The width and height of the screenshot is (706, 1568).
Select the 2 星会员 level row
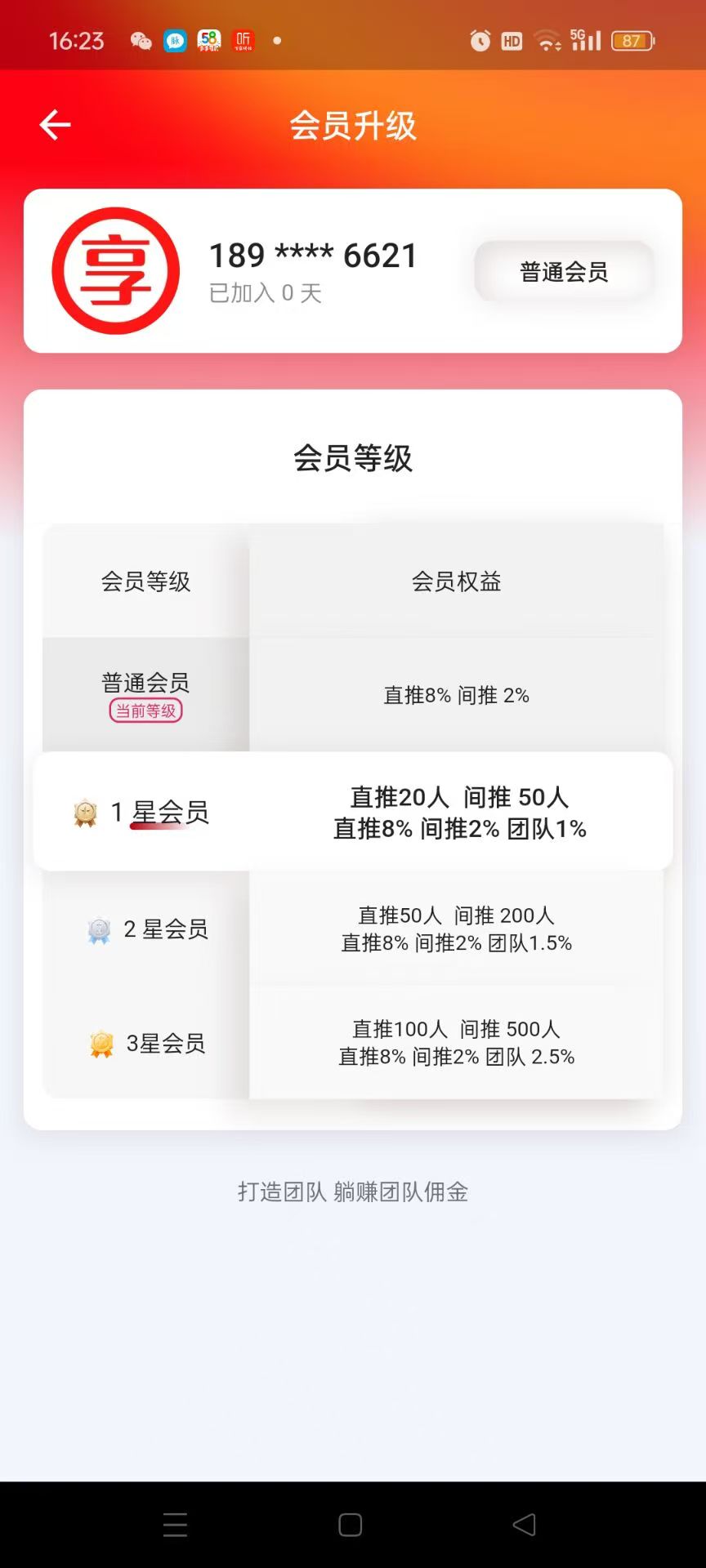pos(353,929)
